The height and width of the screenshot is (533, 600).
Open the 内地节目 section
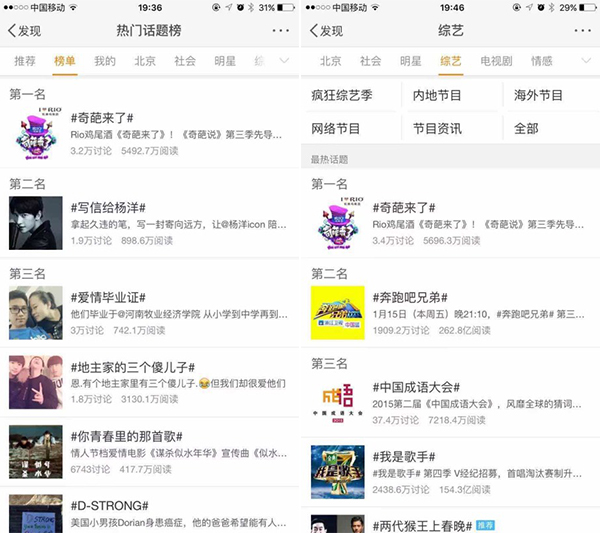point(437,96)
